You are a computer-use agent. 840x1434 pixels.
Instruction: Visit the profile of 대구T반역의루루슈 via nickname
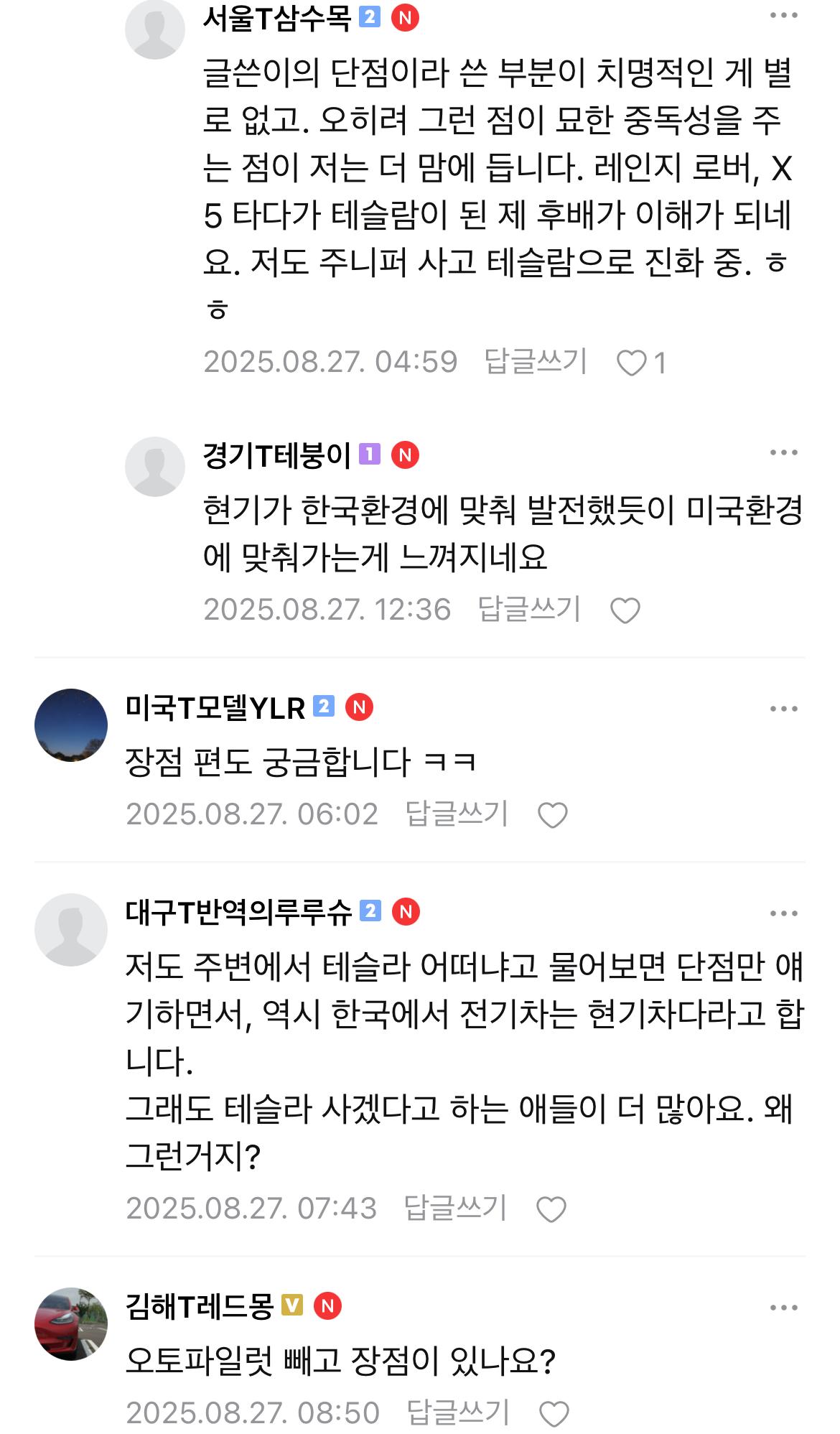[238, 912]
